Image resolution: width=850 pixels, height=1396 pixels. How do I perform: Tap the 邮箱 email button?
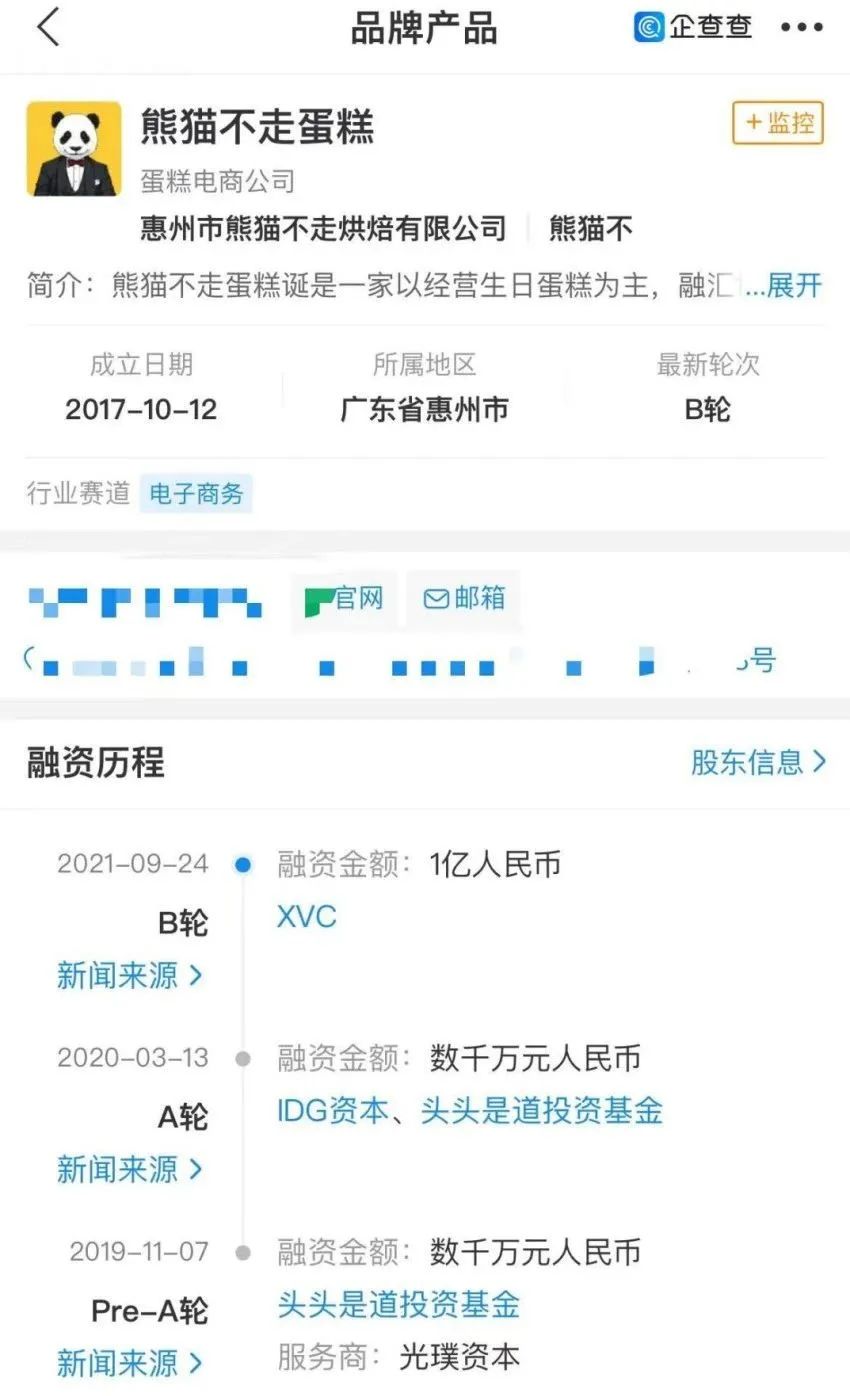[x=464, y=598]
